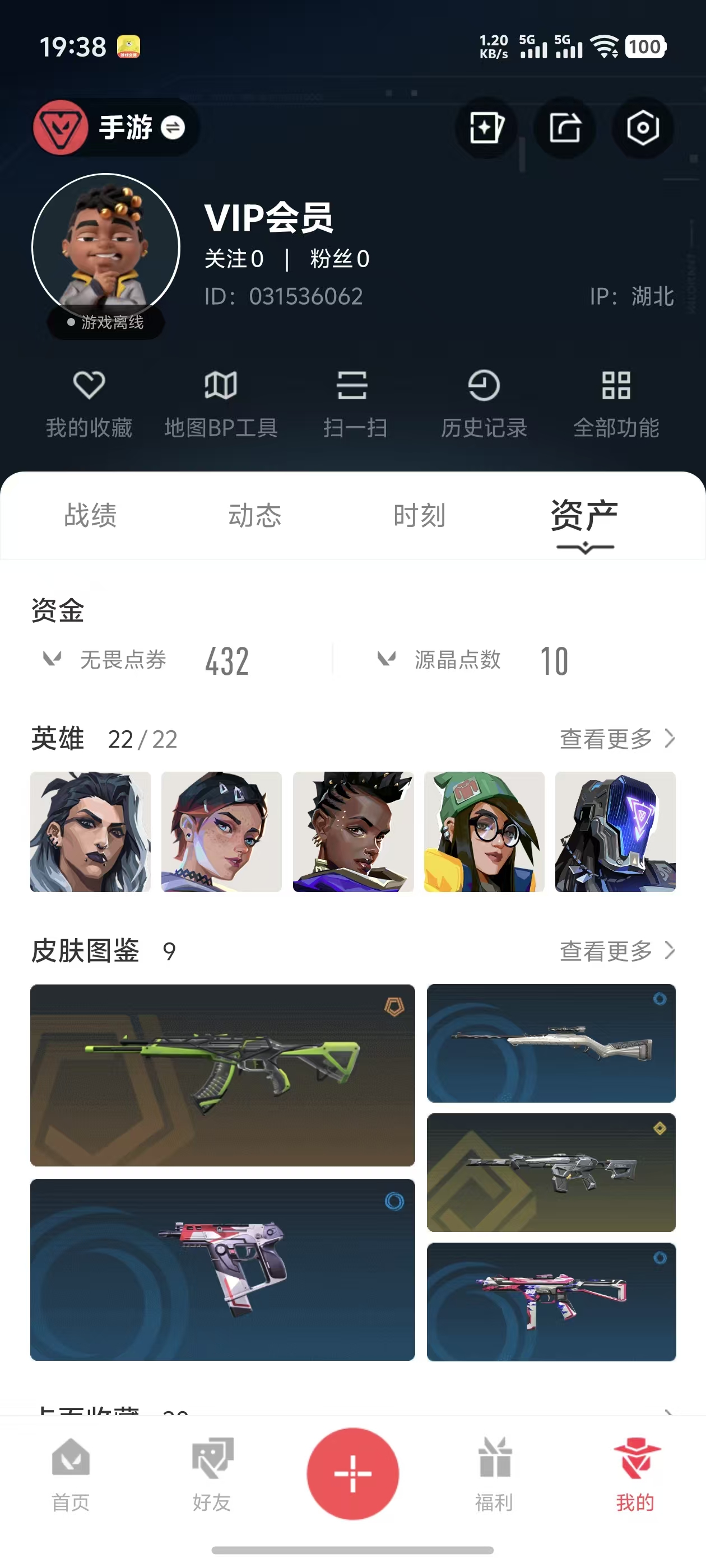Switch to the 时刻 tab
706x1568 pixels.
point(419,516)
